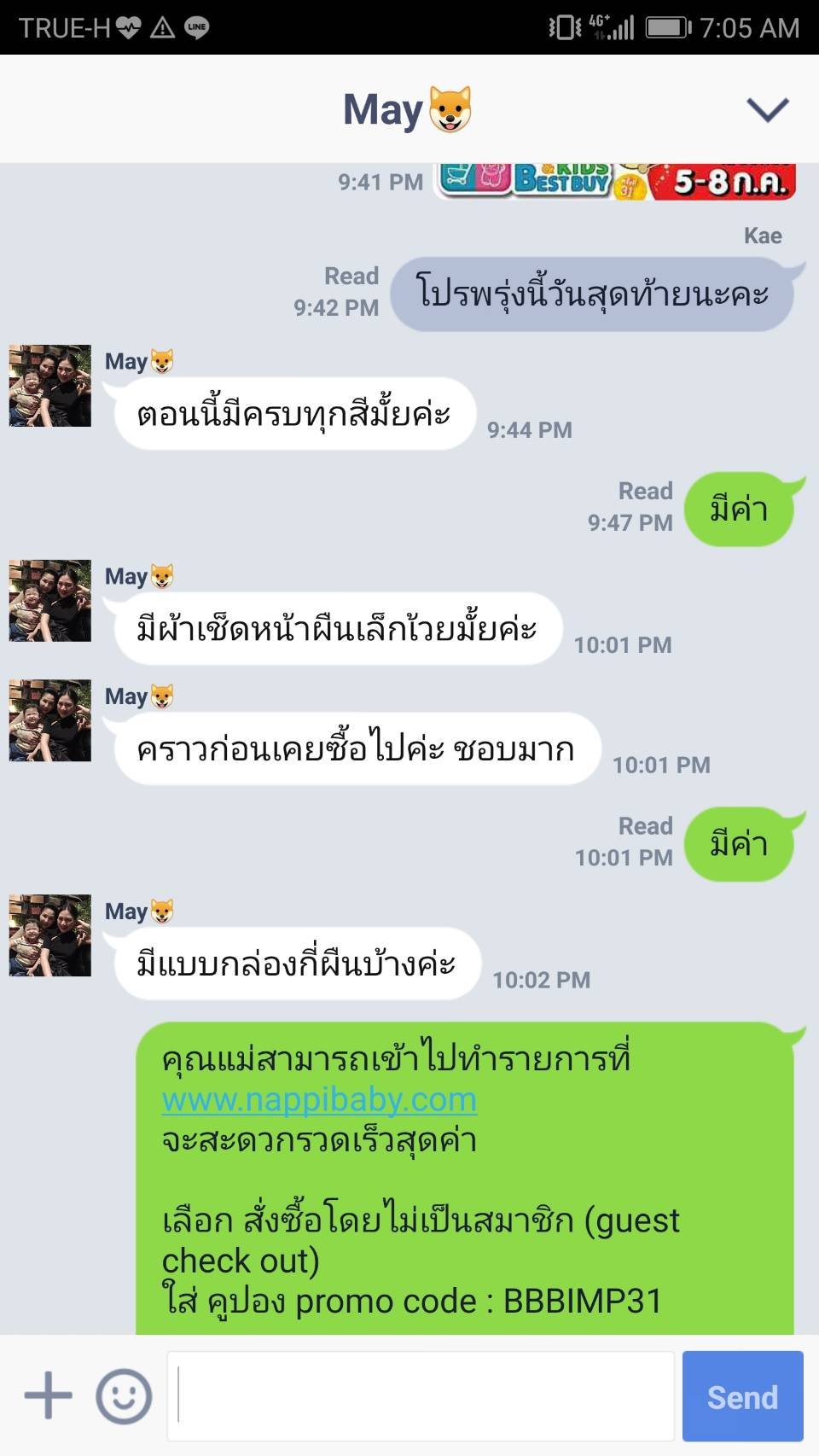
Task: Open the Kids Best Buy promo image
Action: (x=616, y=180)
